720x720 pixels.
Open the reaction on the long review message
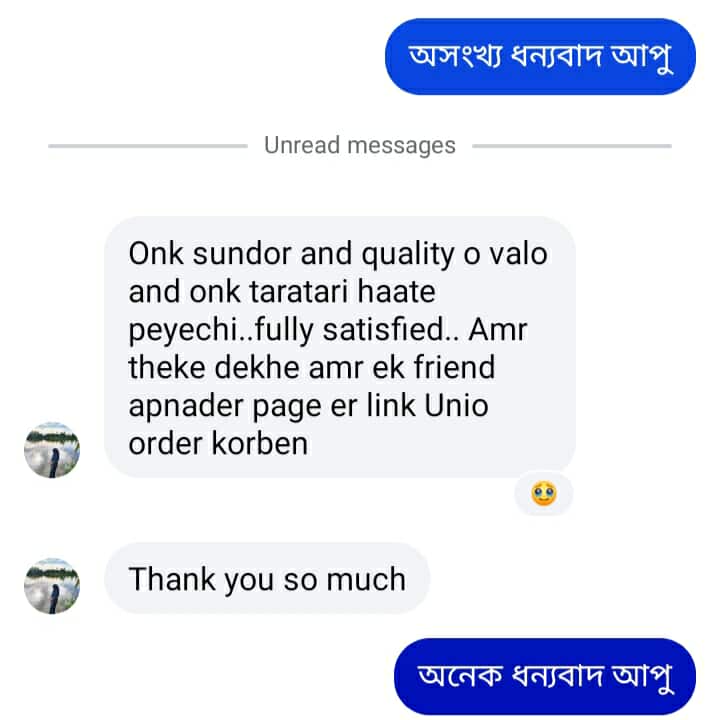click(x=544, y=494)
